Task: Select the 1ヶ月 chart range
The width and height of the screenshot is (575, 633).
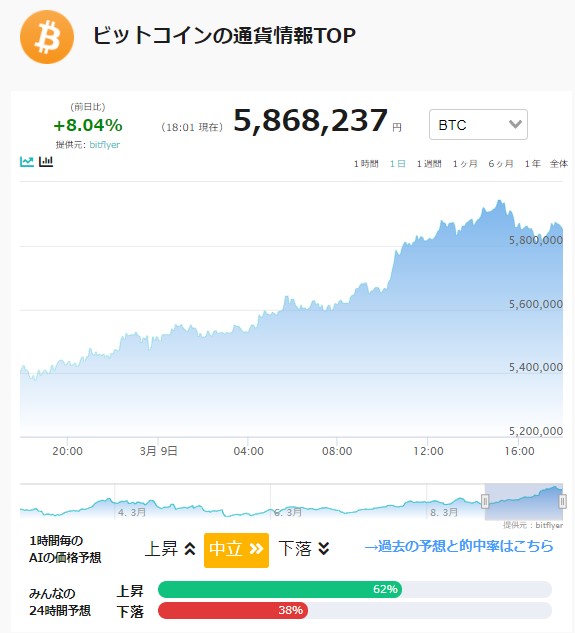Action: 465,163
